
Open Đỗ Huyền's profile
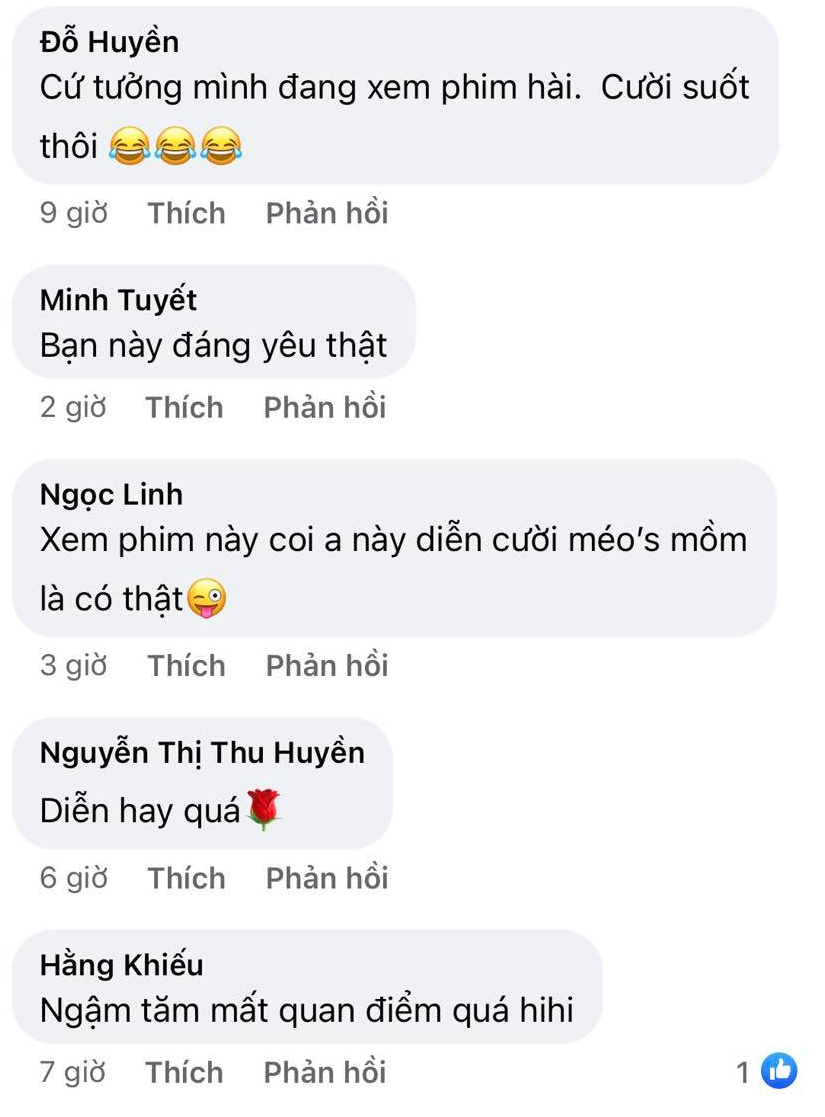(109, 42)
